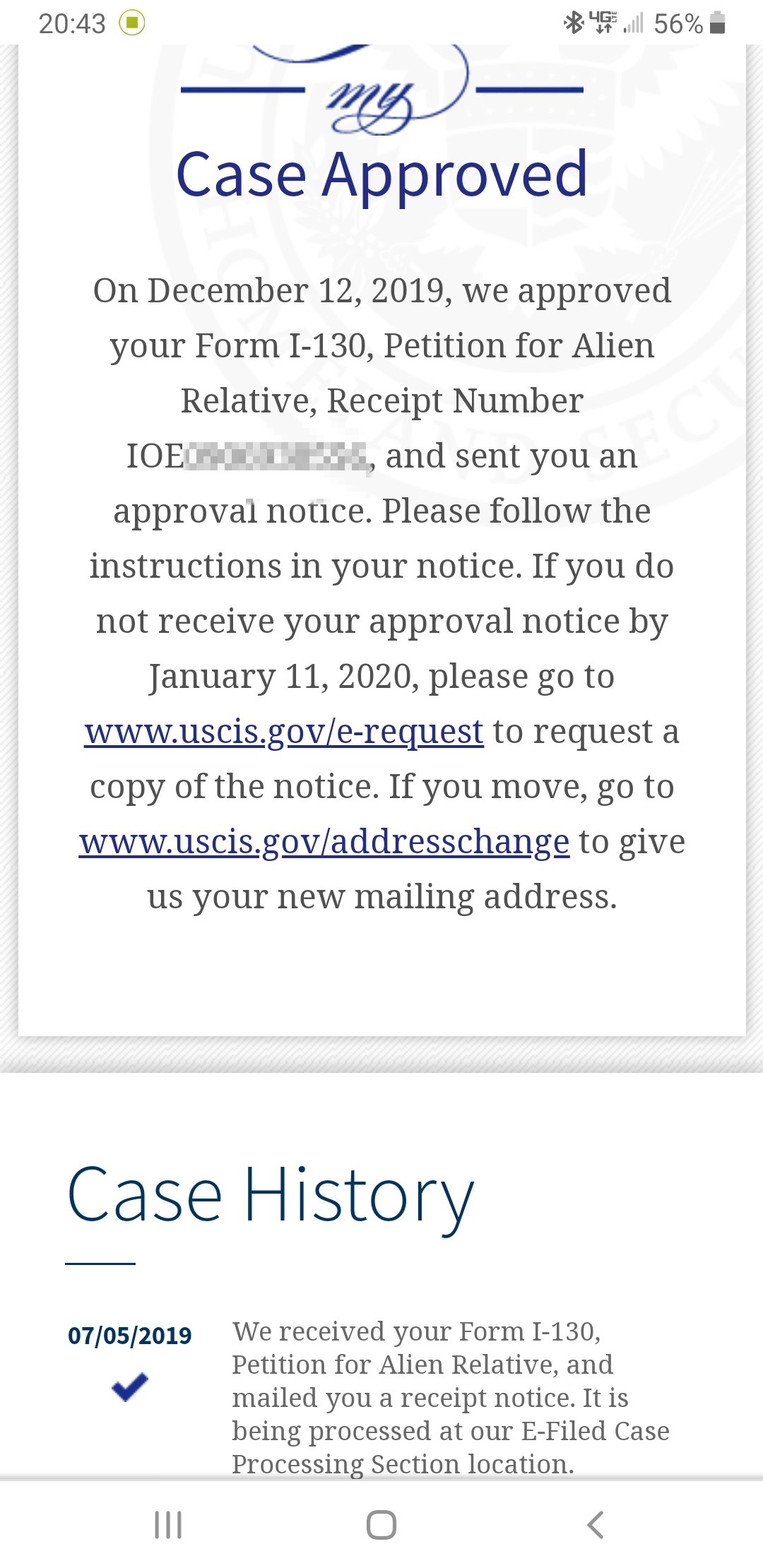The width and height of the screenshot is (763, 1568).
Task: Follow the www.uscis.gov/addresschange link
Action: (324, 843)
